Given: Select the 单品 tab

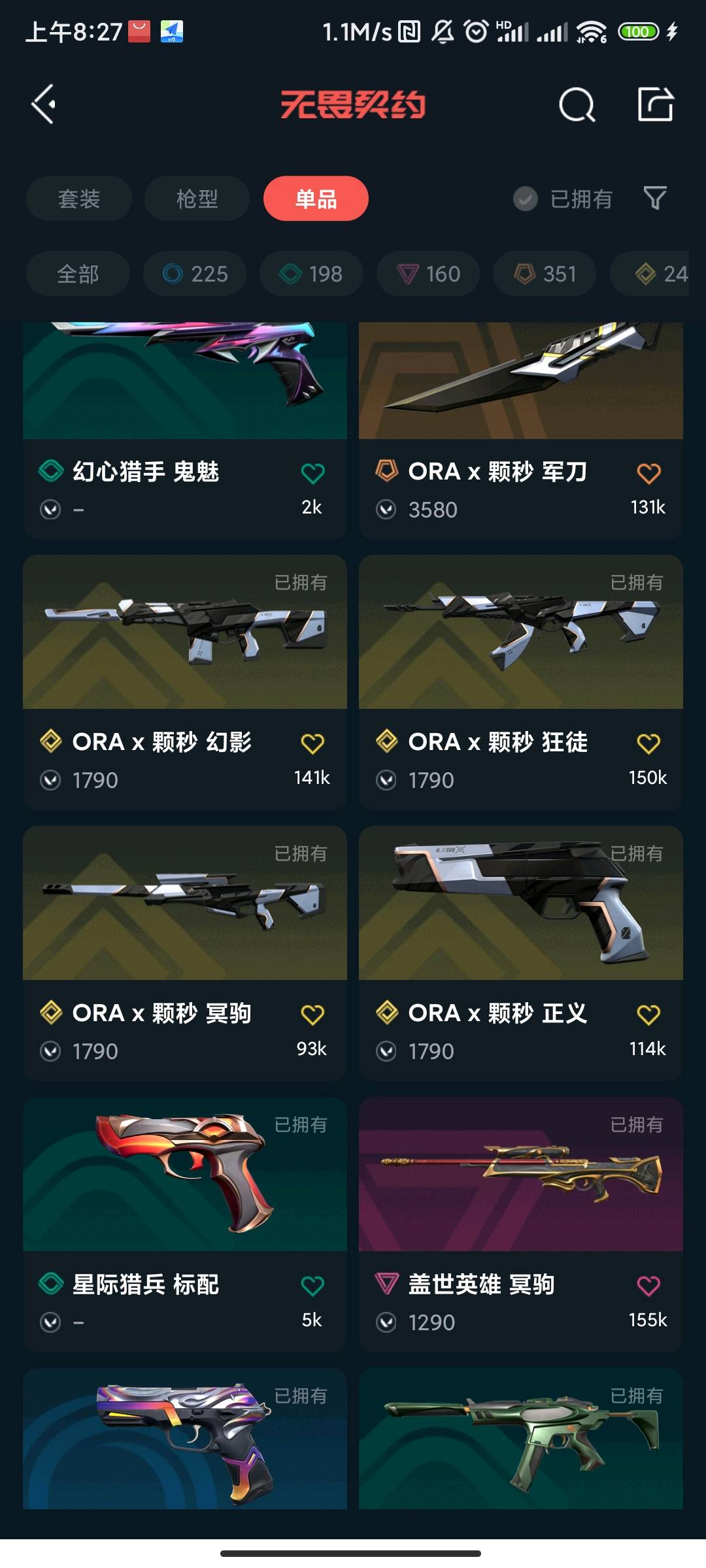Looking at the screenshot, I should click(x=316, y=199).
